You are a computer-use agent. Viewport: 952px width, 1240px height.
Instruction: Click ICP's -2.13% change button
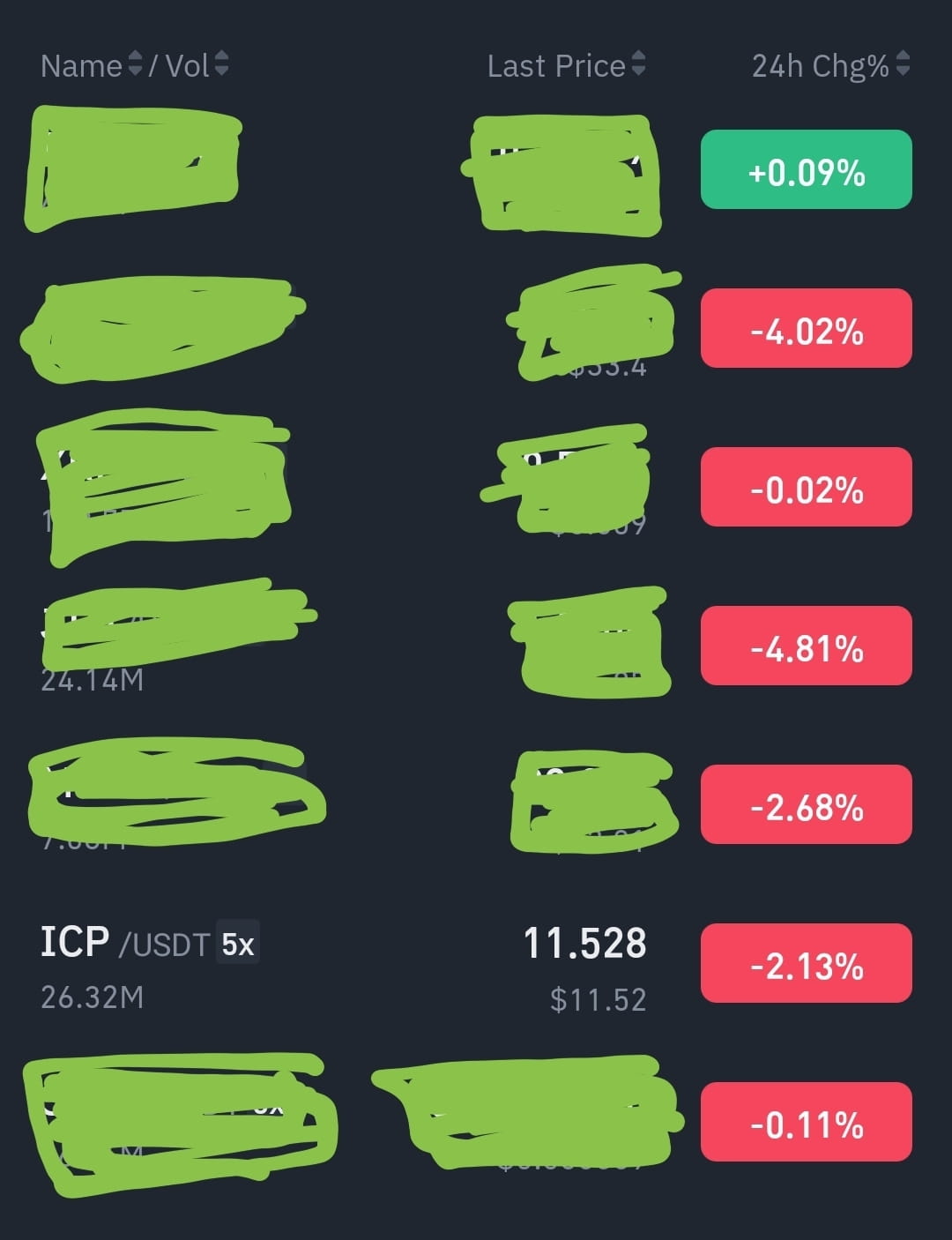coord(806,964)
